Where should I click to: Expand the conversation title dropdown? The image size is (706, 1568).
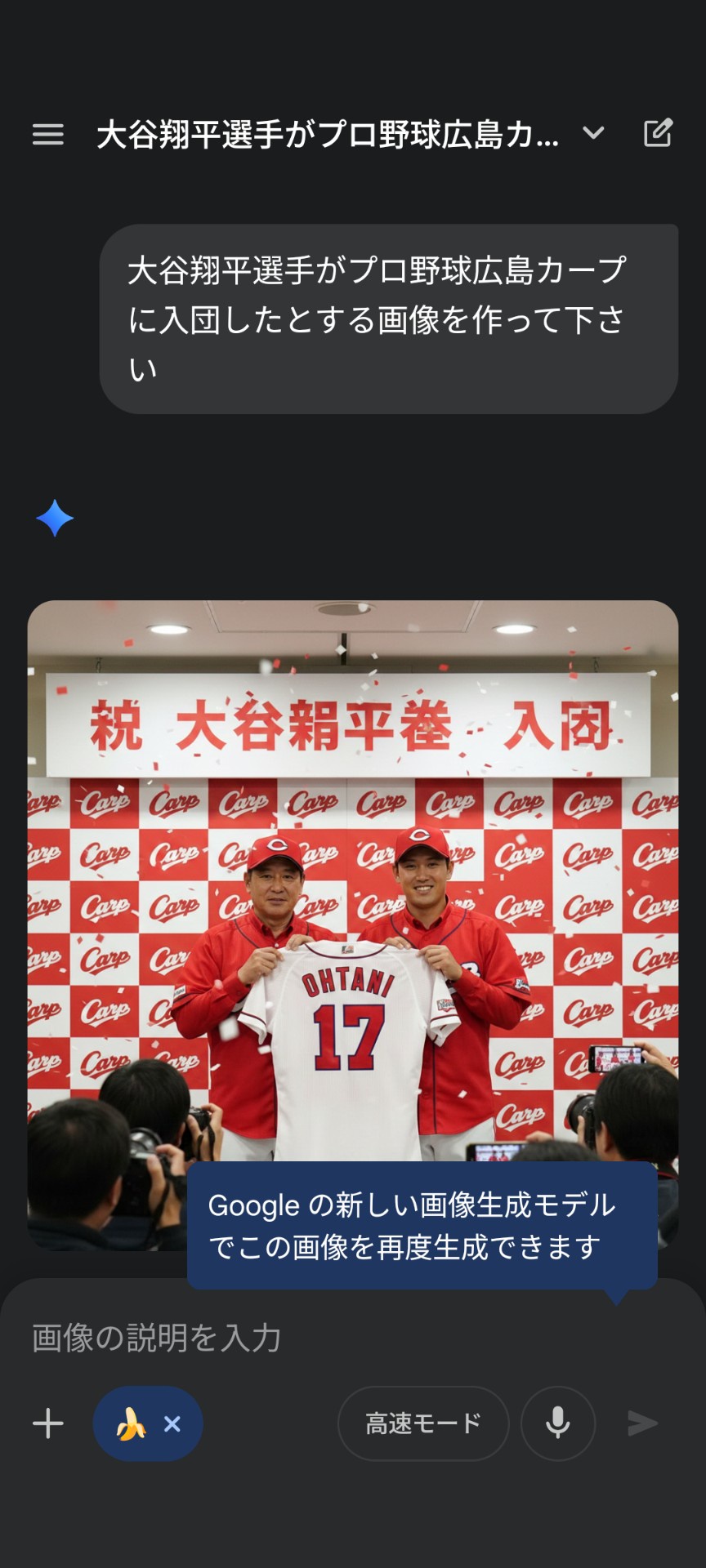(593, 133)
